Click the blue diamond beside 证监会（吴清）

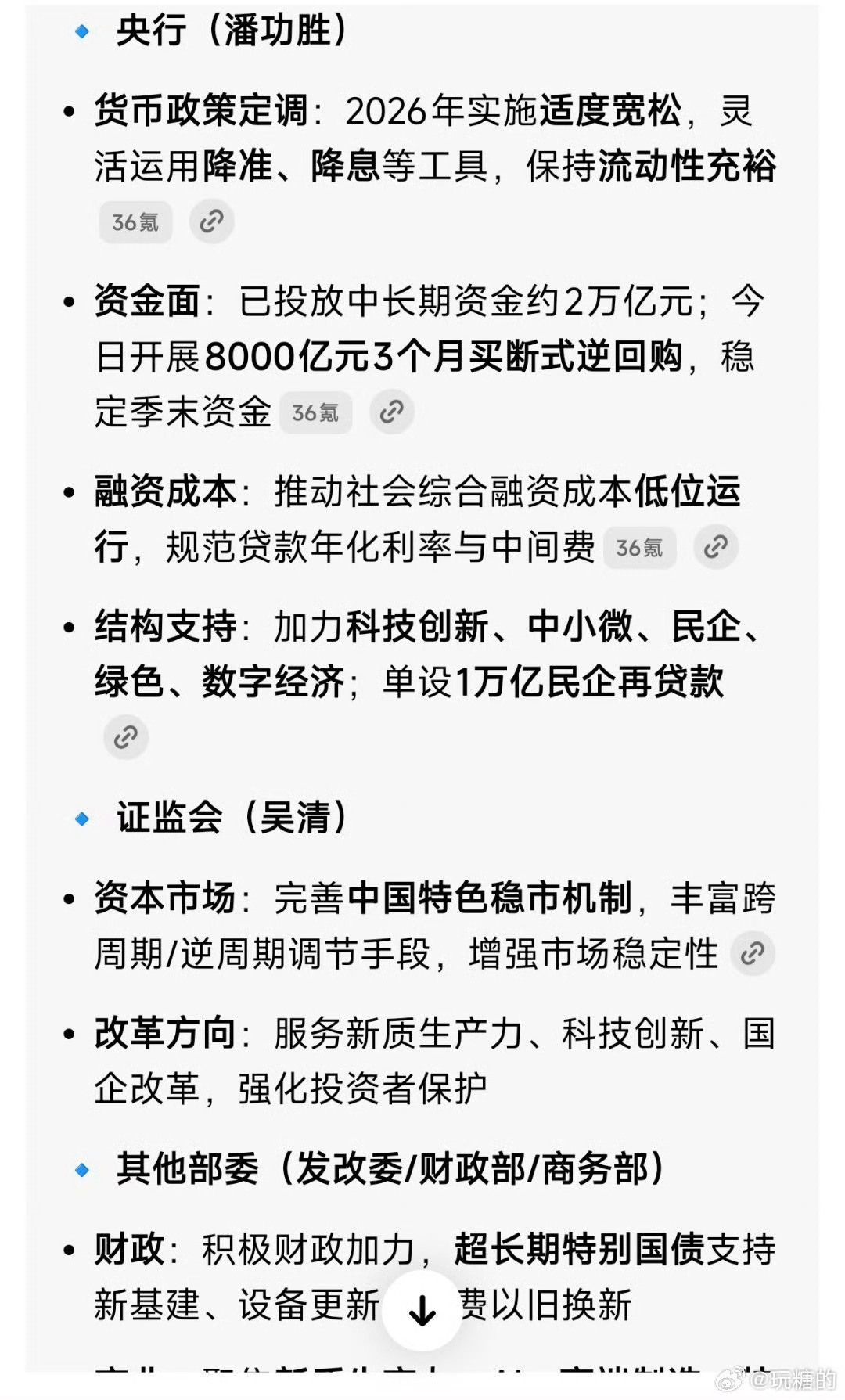click(81, 819)
